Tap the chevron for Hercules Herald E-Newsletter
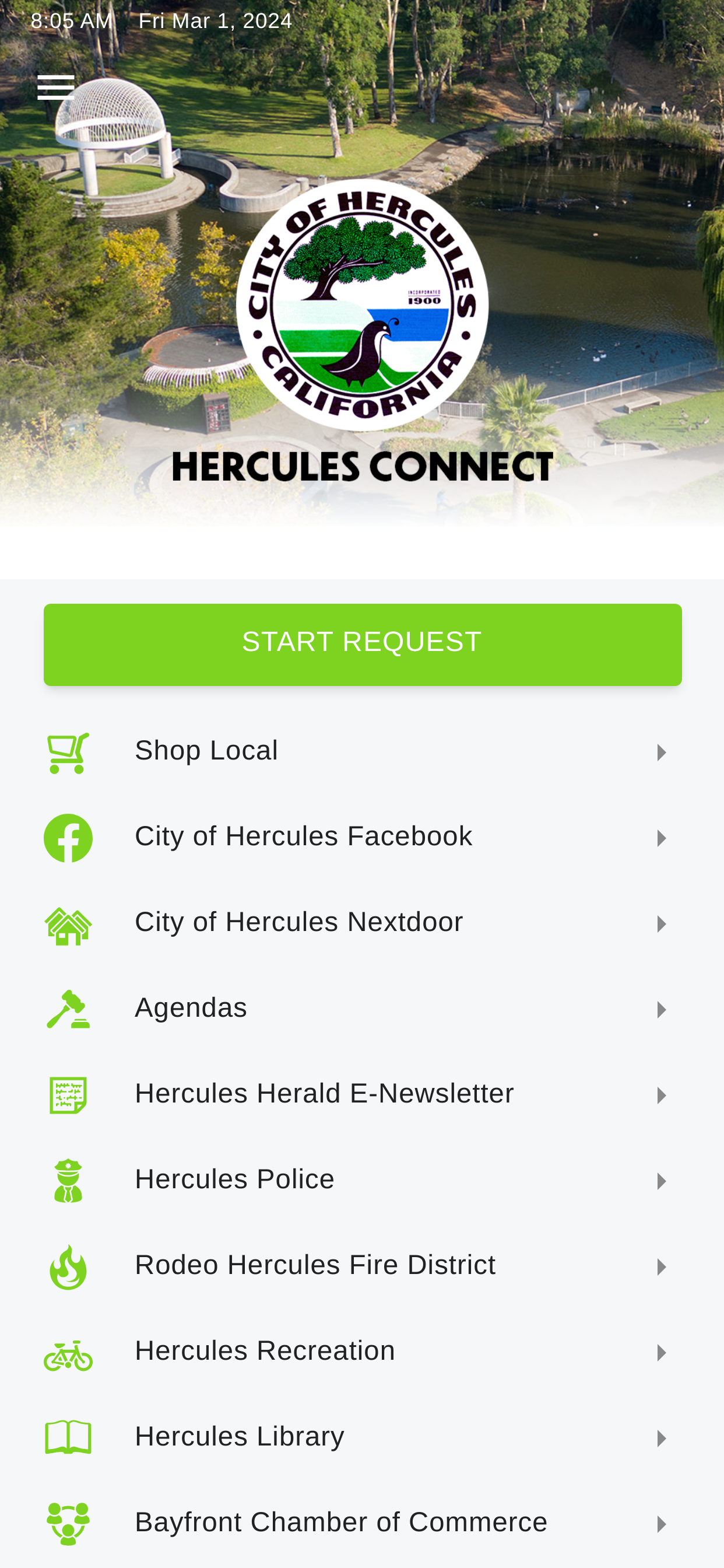The image size is (724, 1568). pos(660,1094)
